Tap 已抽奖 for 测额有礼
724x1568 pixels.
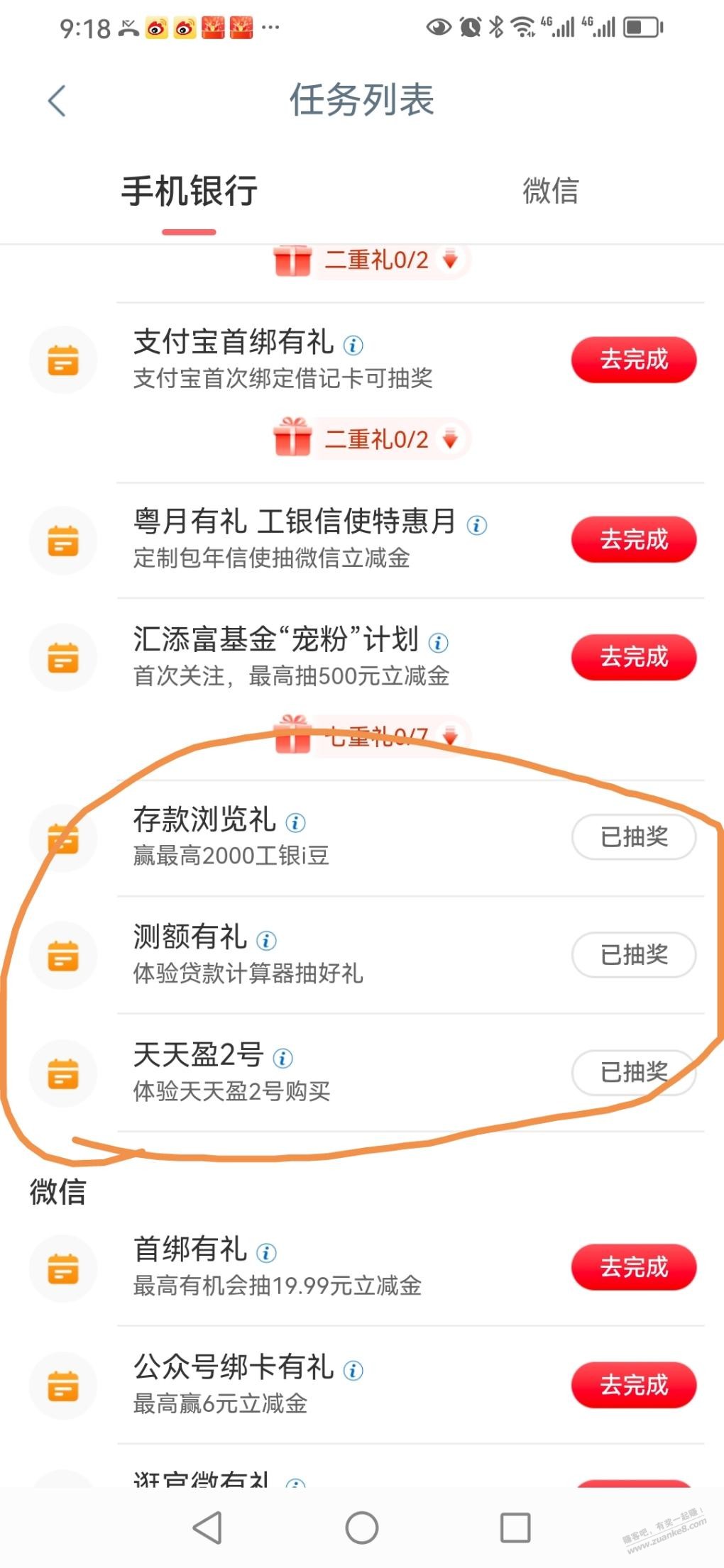tap(633, 955)
